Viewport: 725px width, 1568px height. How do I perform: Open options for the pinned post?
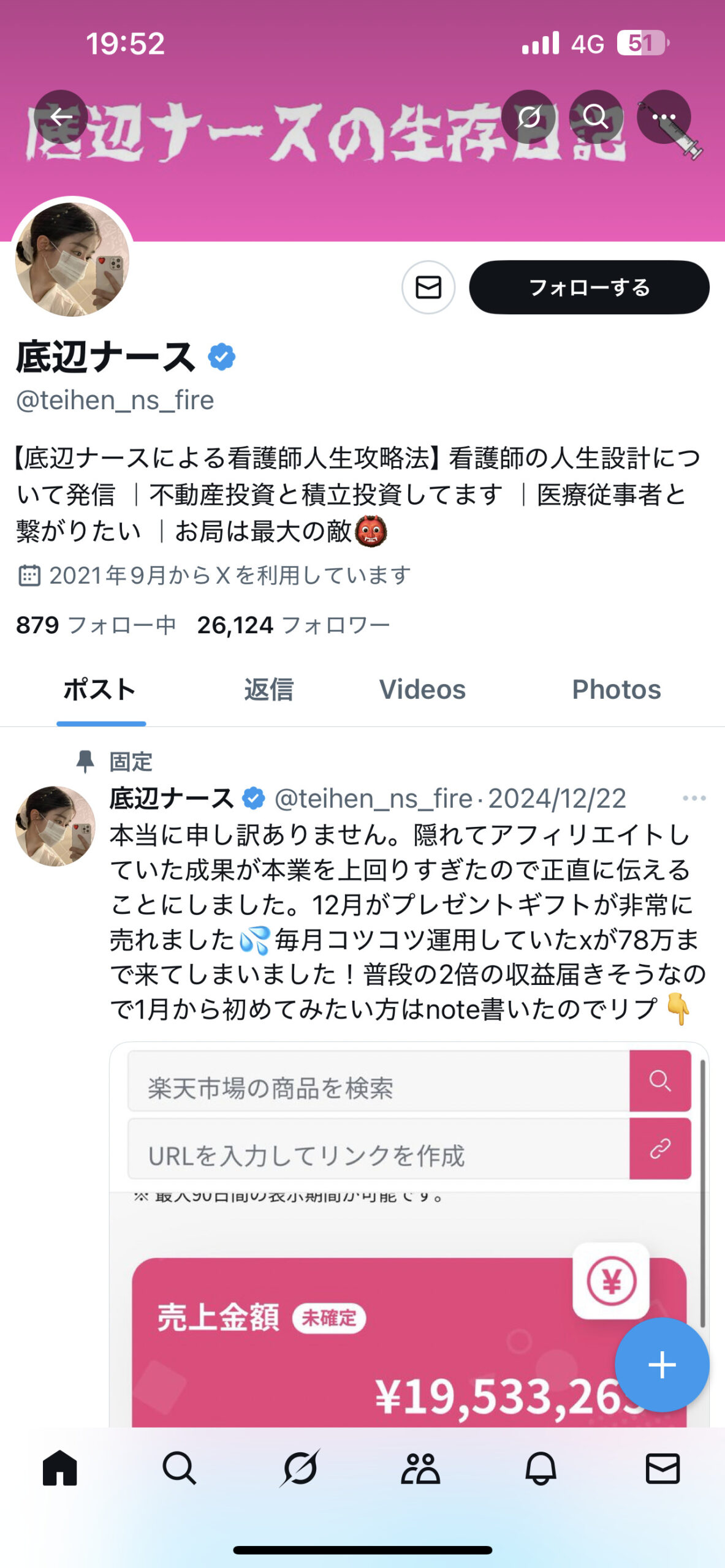pyautogui.click(x=694, y=799)
